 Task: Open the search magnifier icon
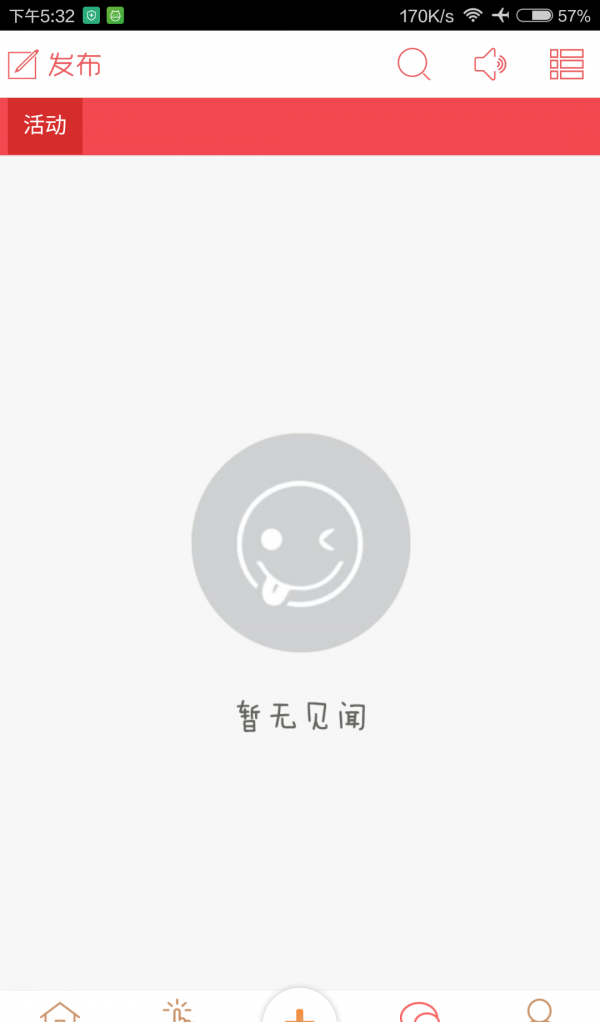(x=414, y=65)
